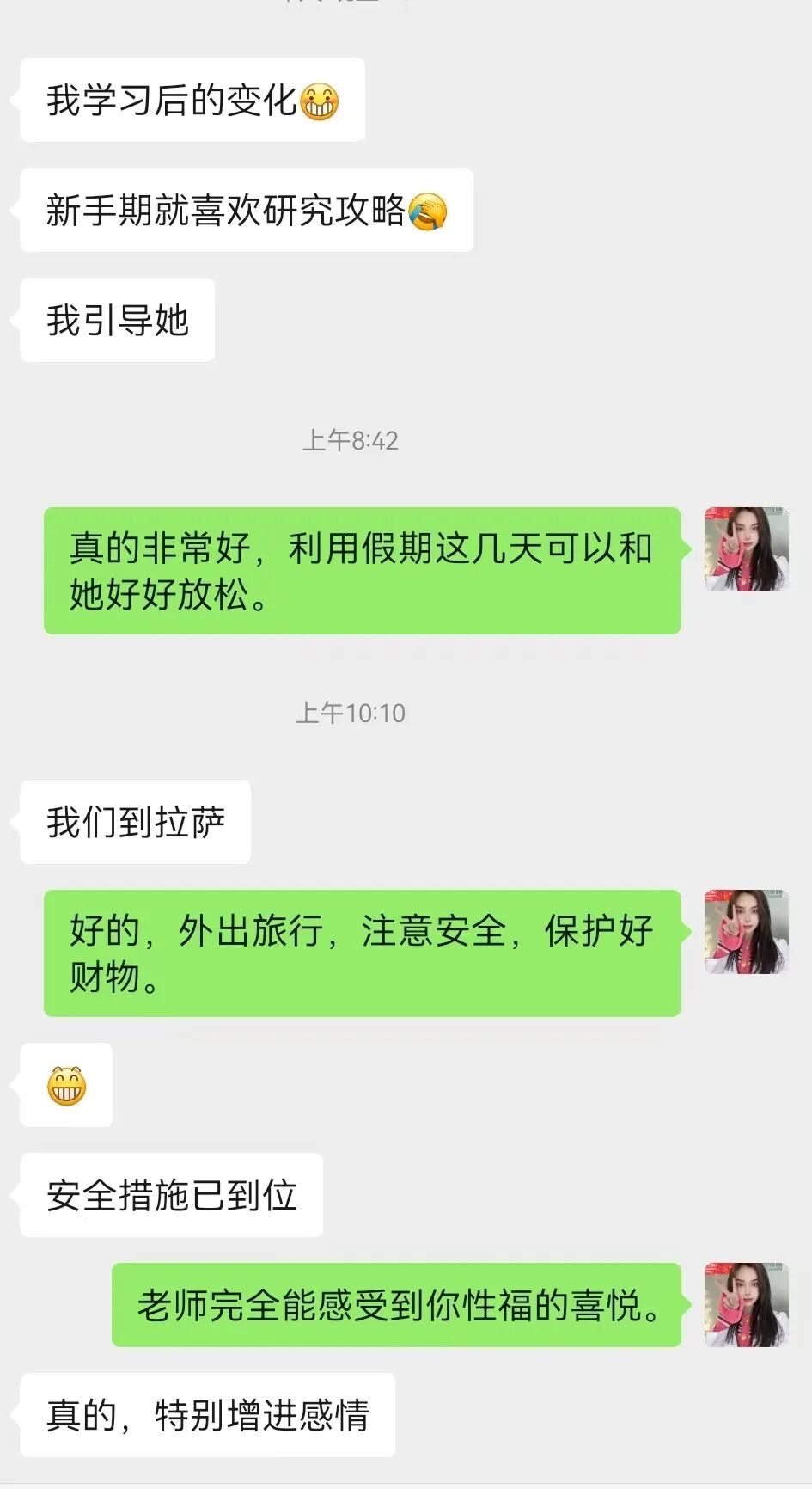The width and height of the screenshot is (812, 1489).
Task: Open sender's avatar beside the 真的非常好 message
Action: tap(746, 549)
